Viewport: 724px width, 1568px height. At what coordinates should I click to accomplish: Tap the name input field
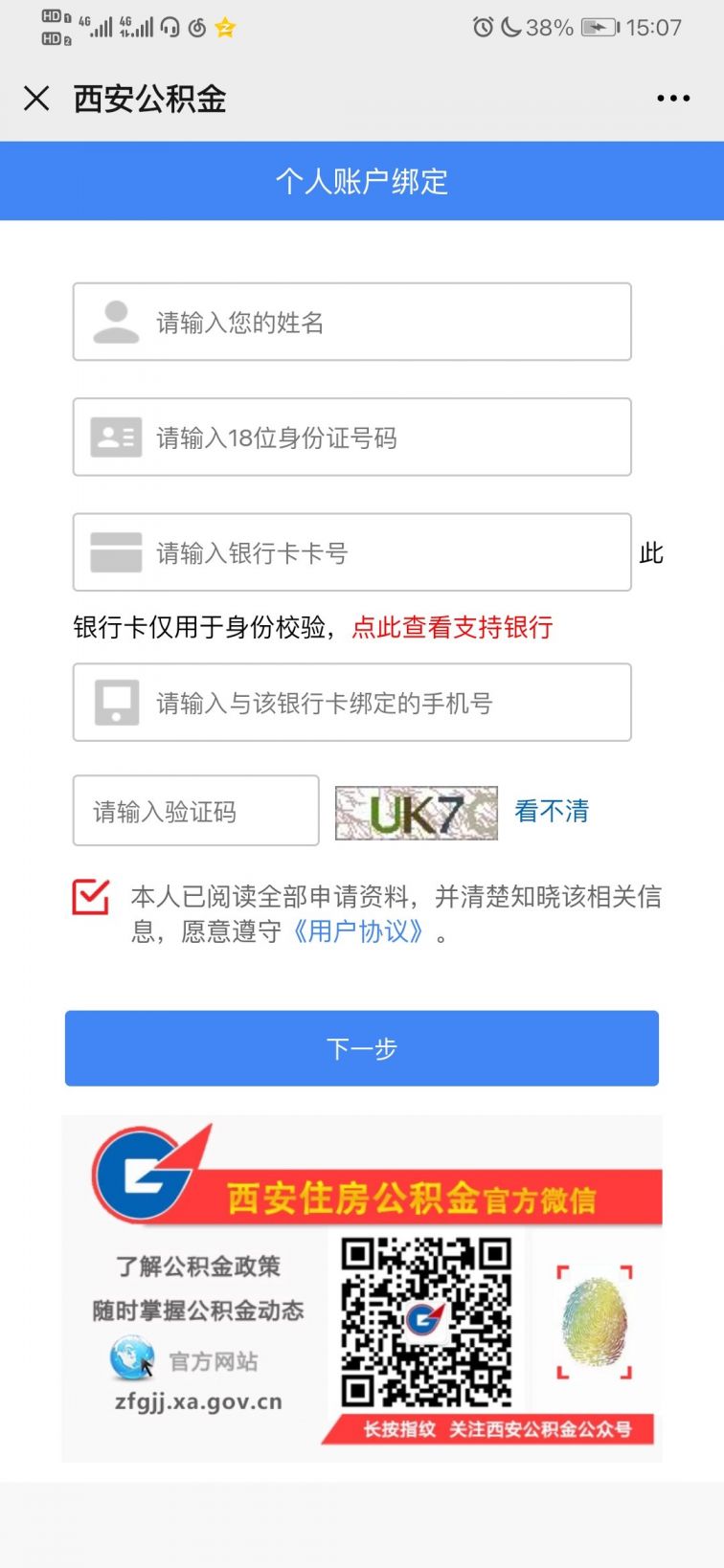click(352, 322)
